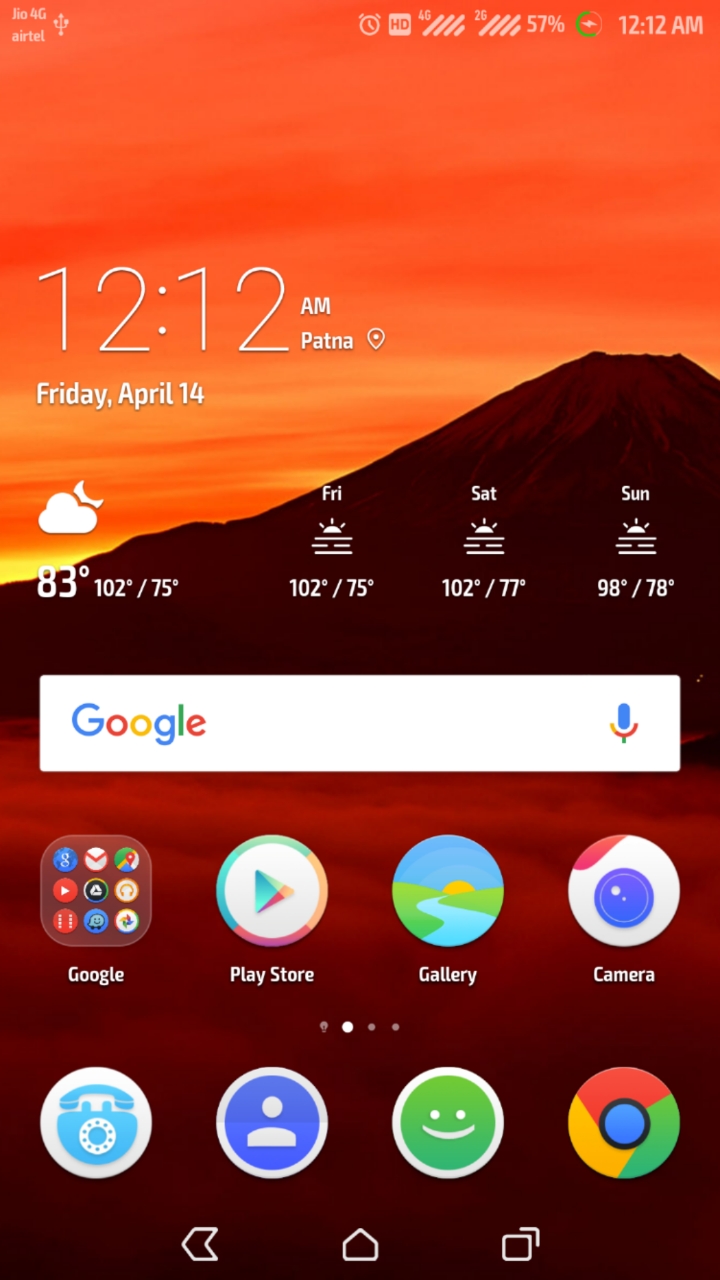The image size is (720, 1280).
Task: Open the phone dialer app
Action: [x=96, y=1122]
